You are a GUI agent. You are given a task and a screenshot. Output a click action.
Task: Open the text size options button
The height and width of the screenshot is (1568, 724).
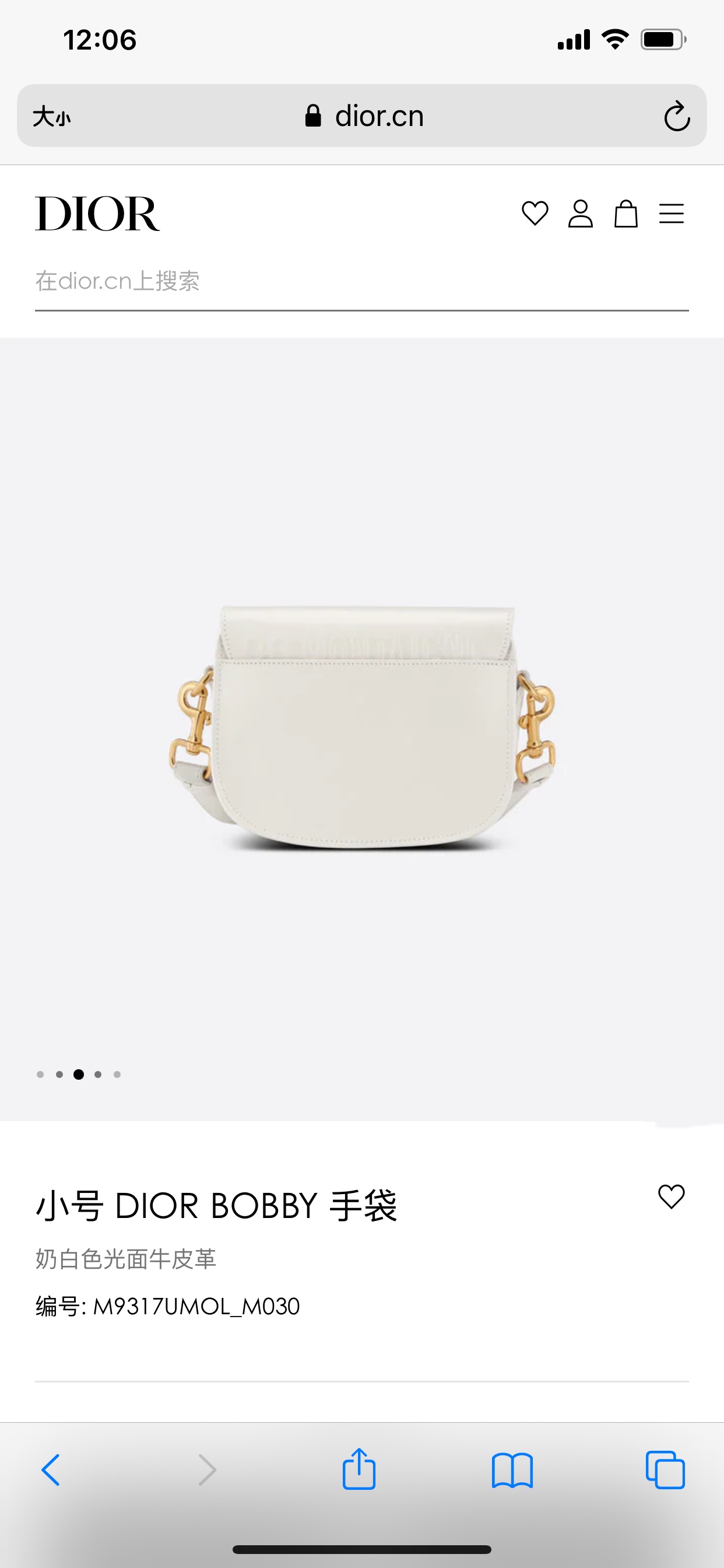[x=52, y=116]
